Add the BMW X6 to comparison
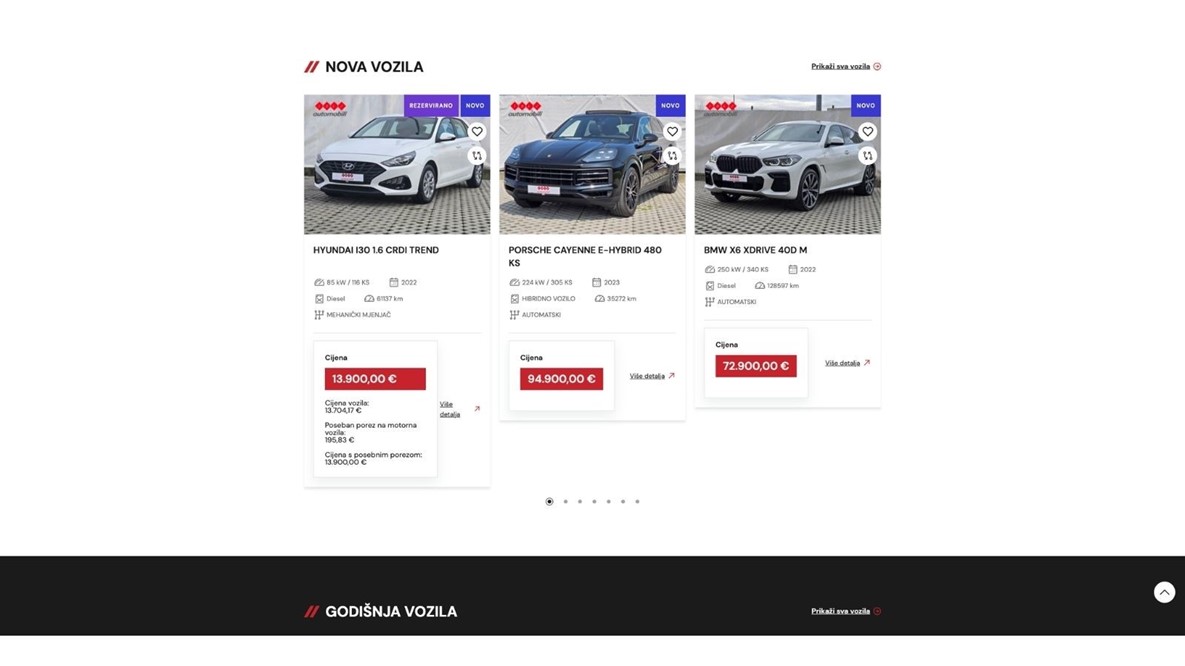Image resolution: width=1185 pixels, height=666 pixels. (x=867, y=156)
